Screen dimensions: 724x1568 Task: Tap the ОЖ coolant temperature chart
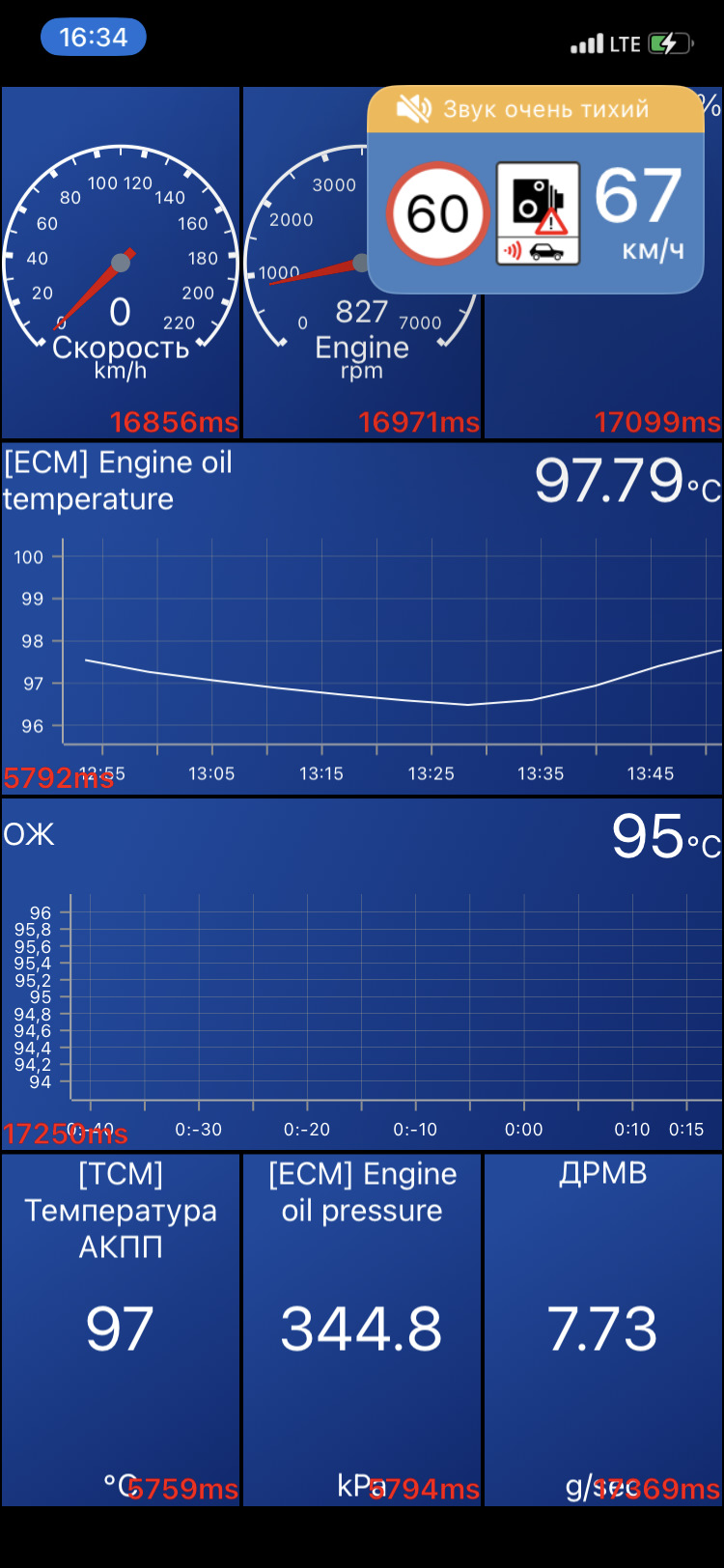coord(362,975)
